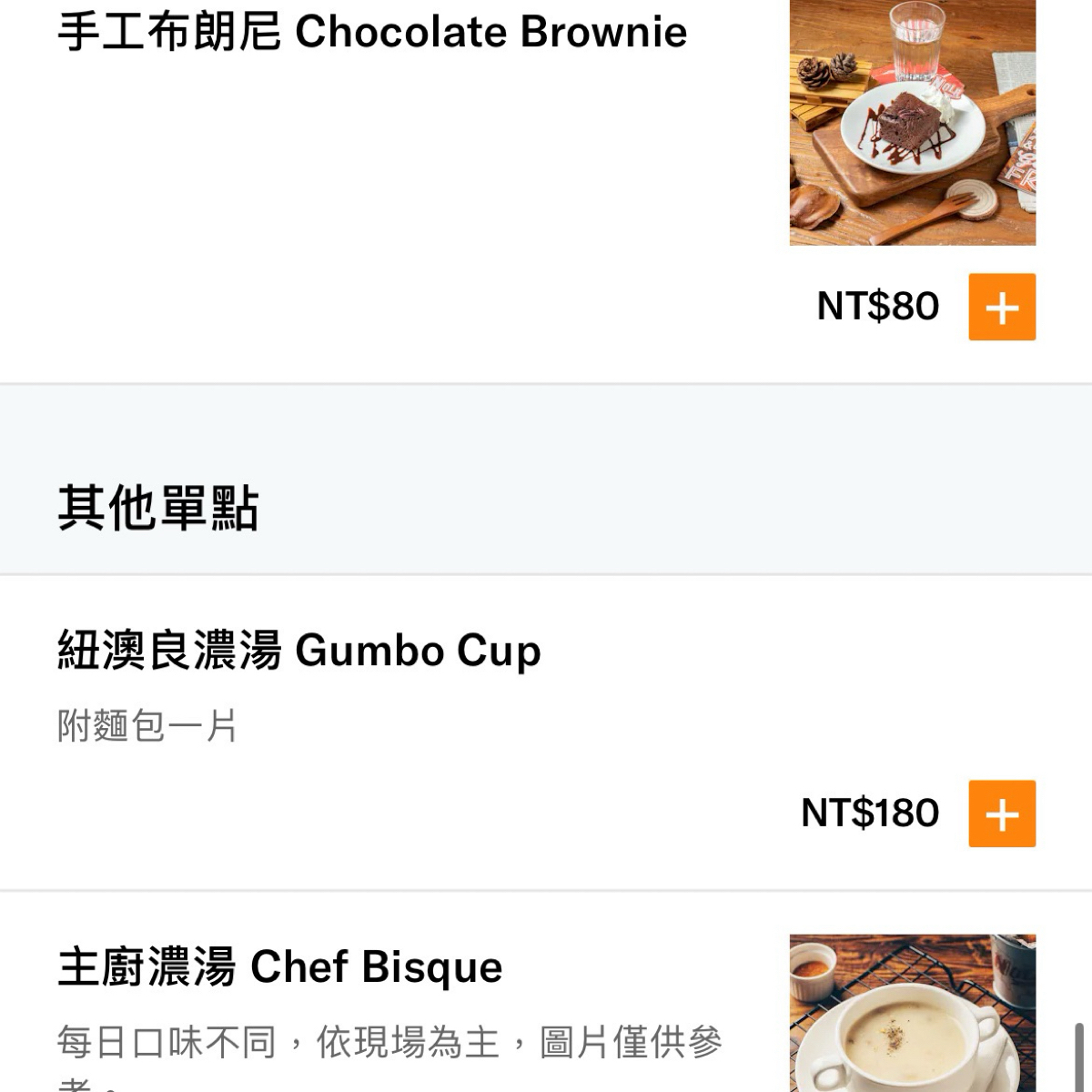Image resolution: width=1092 pixels, height=1092 pixels.
Task: Open the Gumbo Cup item details
Action: coord(299,651)
